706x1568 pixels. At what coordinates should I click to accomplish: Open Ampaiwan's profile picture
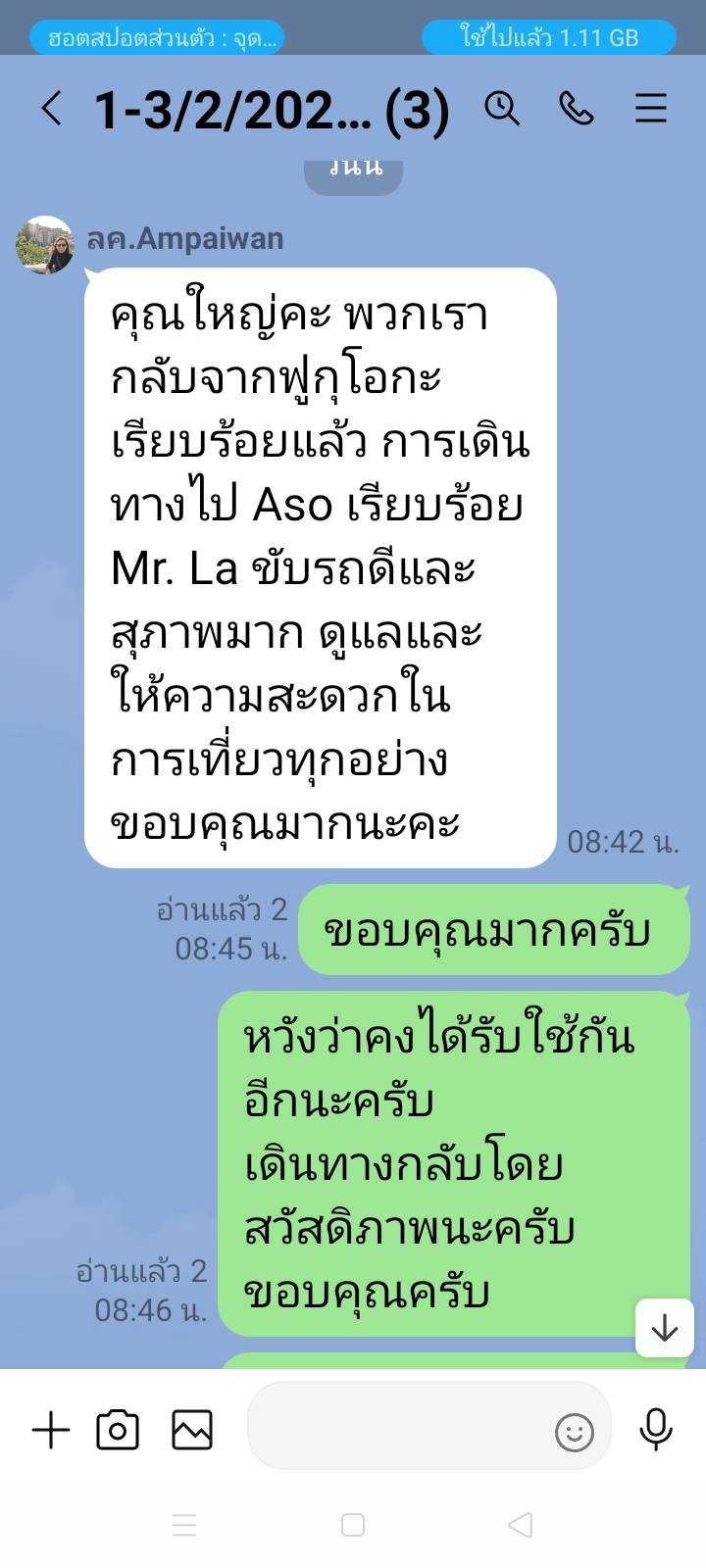45,245
